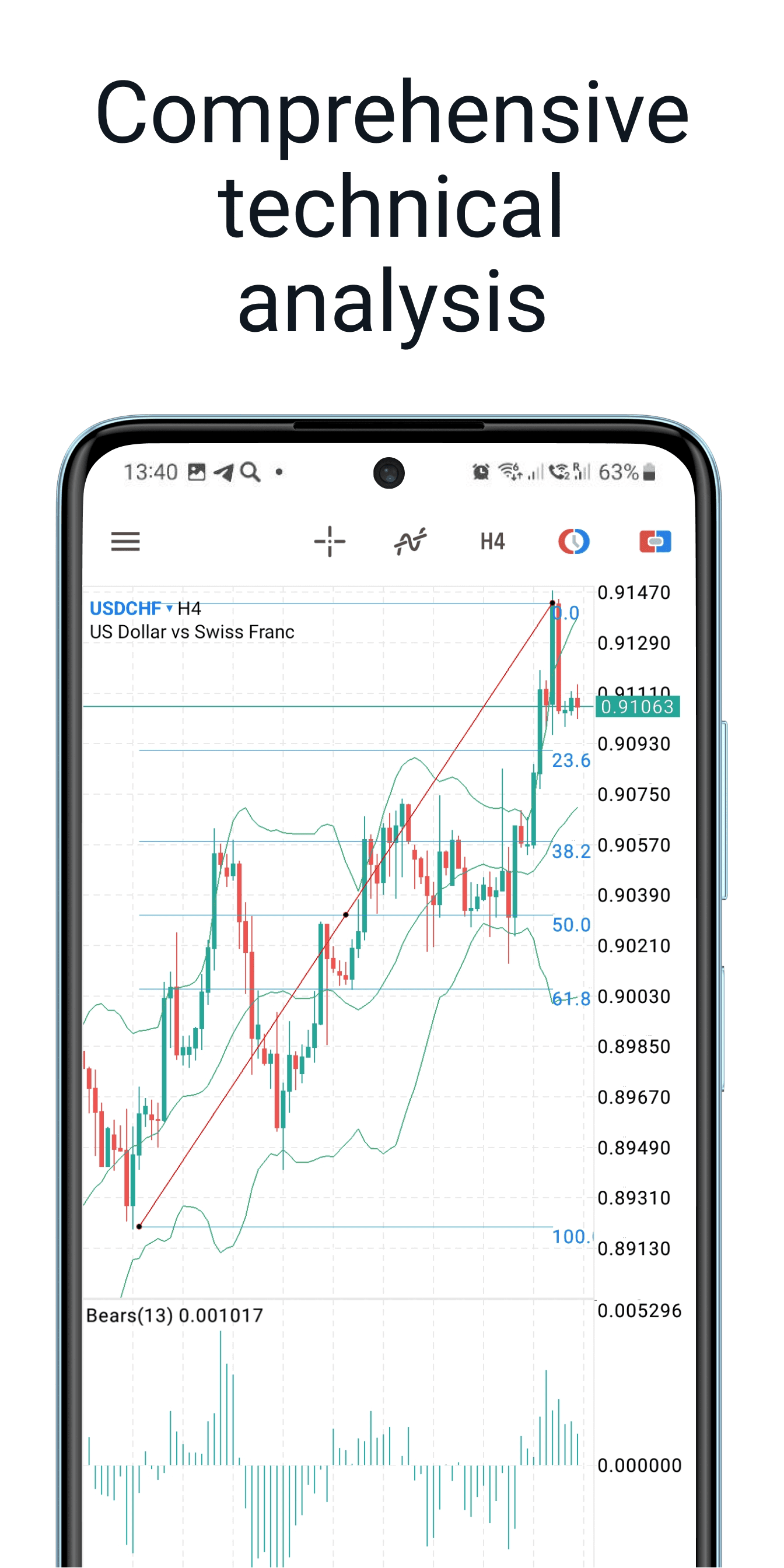784x1568 pixels.
Task: Select the Fibonacci 50.0 level label
Action: pyautogui.click(x=572, y=926)
